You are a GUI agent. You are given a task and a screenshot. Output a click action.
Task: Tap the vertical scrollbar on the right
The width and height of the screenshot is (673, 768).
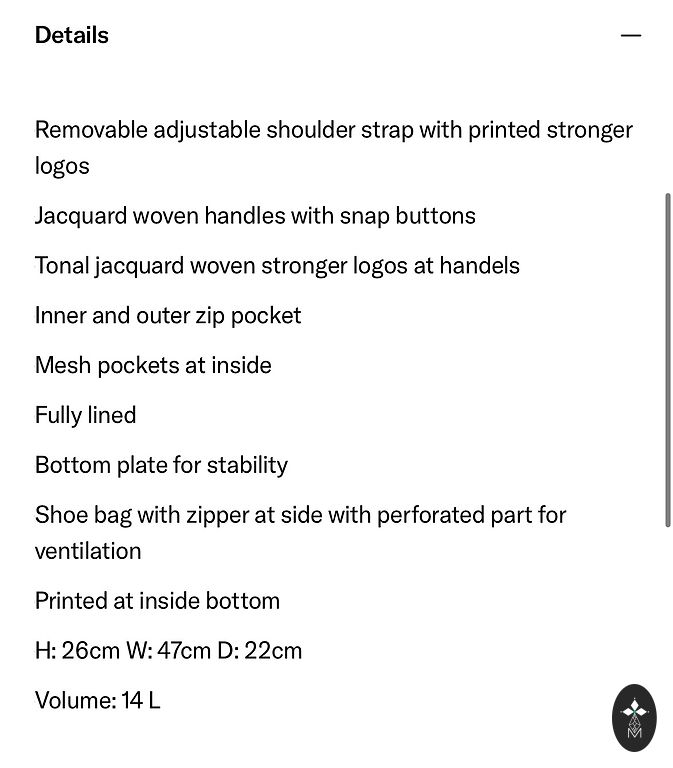pos(668,360)
